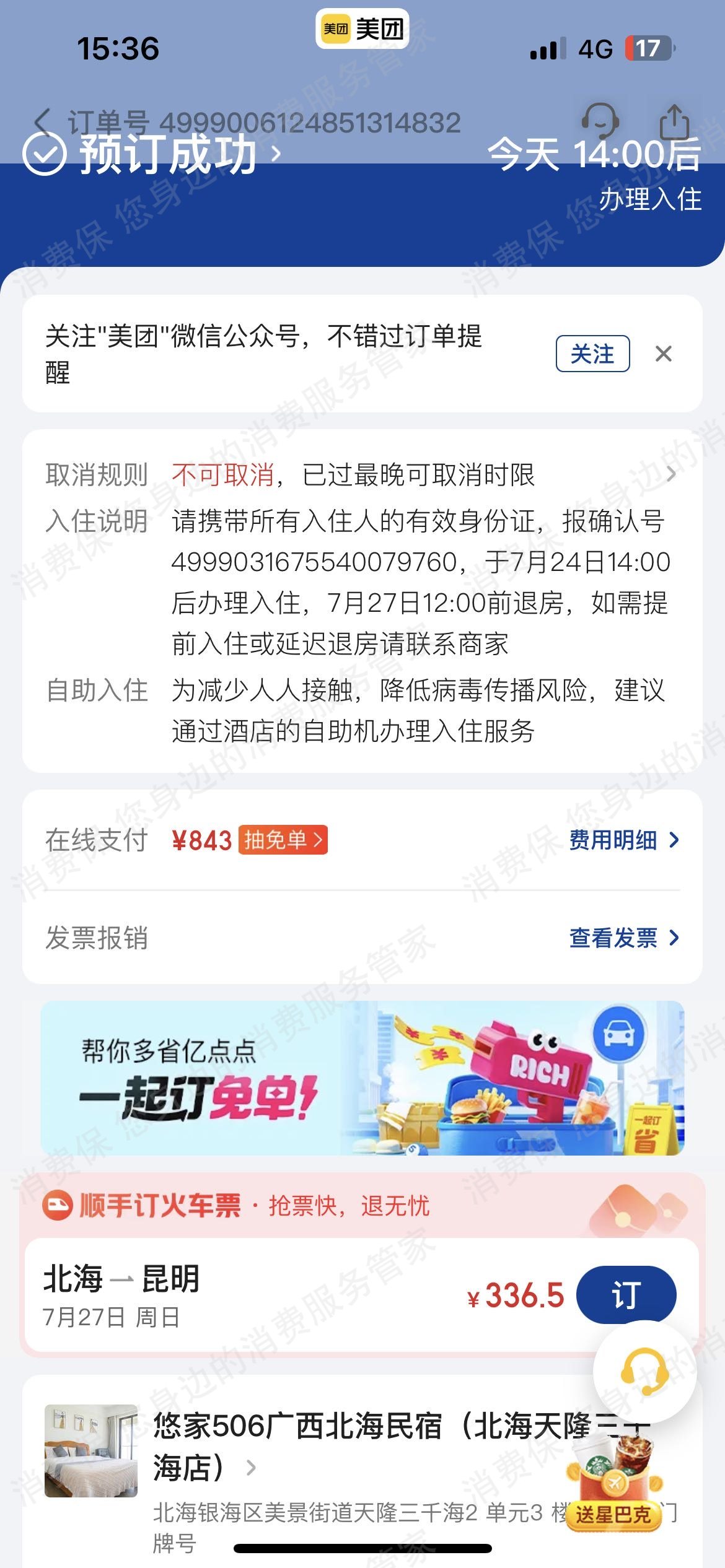Tap 关注 to follow the Meituan WeChat account
The width and height of the screenshot is (725, 1568).
click(592, 354)
